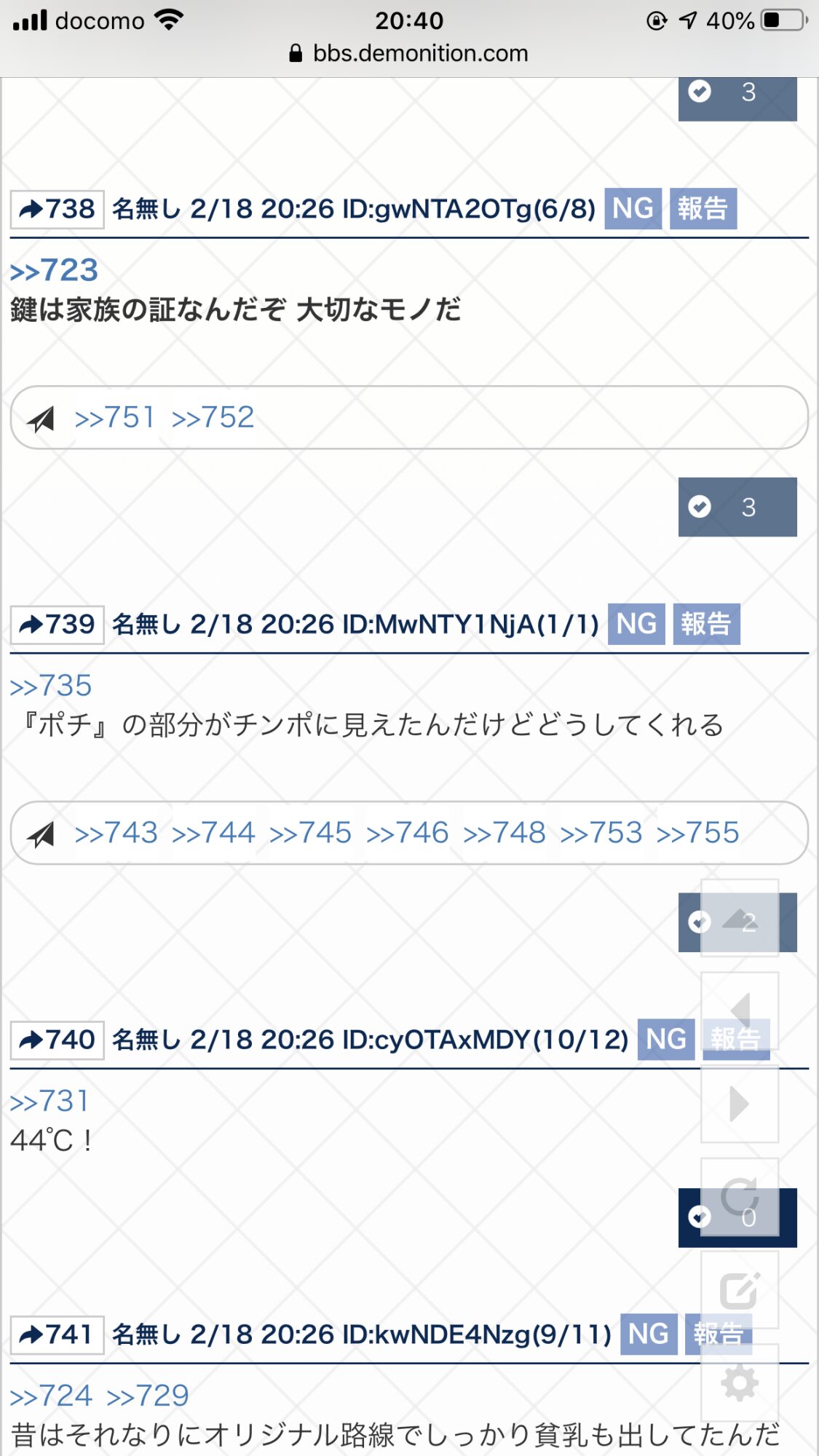Jump to reply >>755
Image resolution: width=819 pixels, height=1456 pixels.
[697, 833]
